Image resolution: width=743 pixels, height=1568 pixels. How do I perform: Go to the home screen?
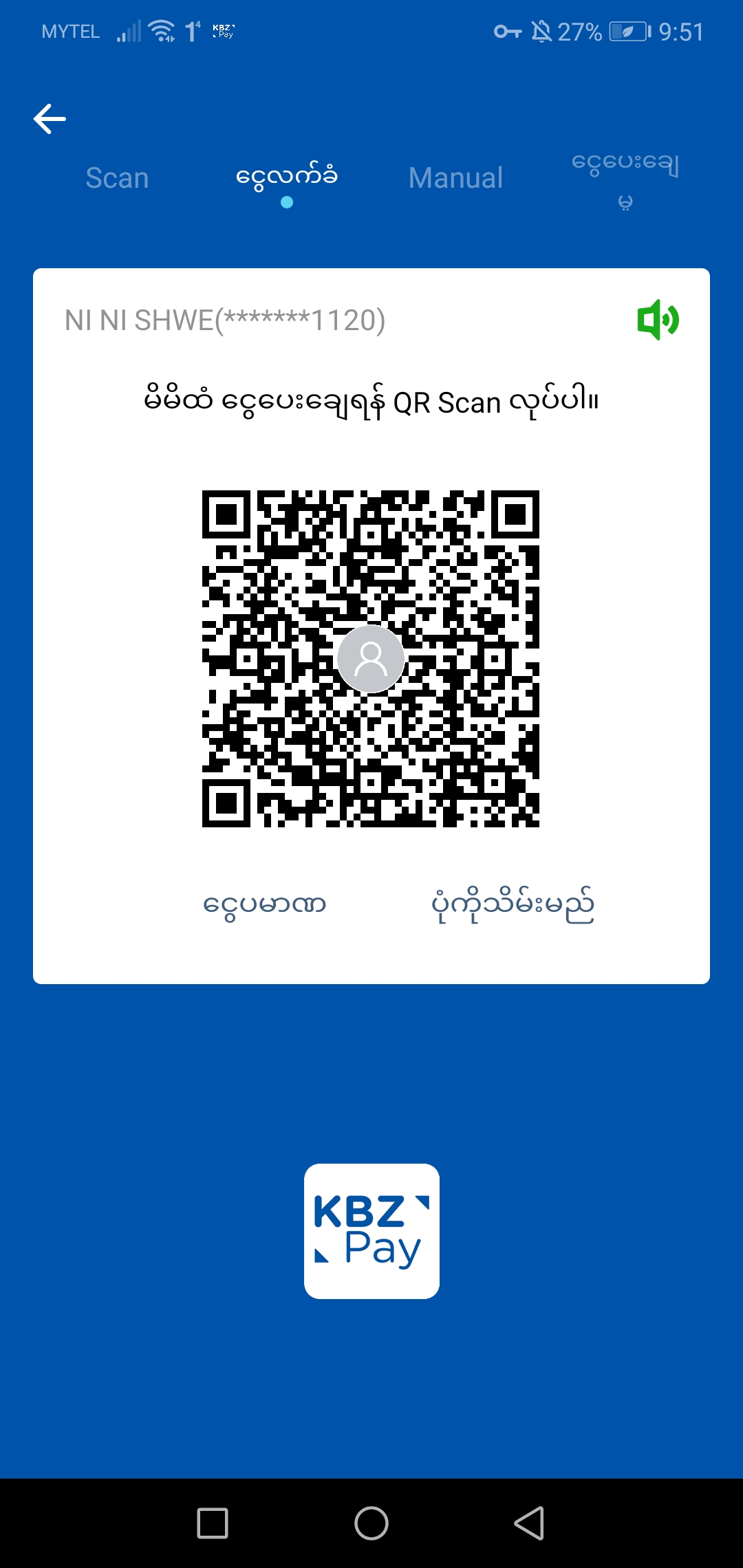[371, 1523]
